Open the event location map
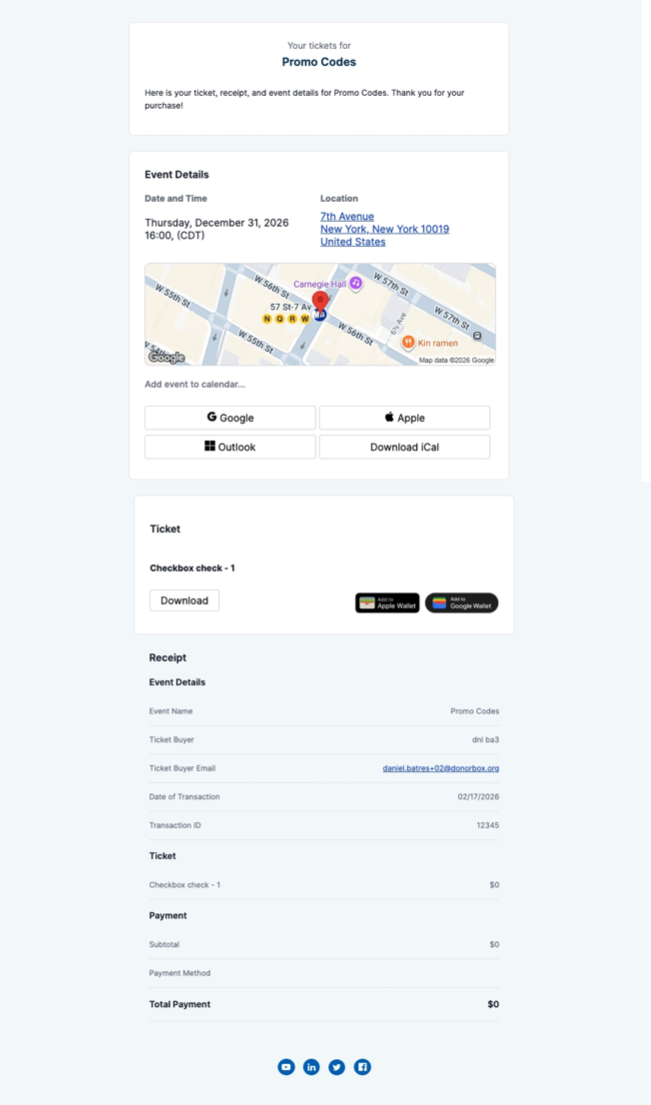Screen dimensions: 651x1105 (x=320, y=314)
